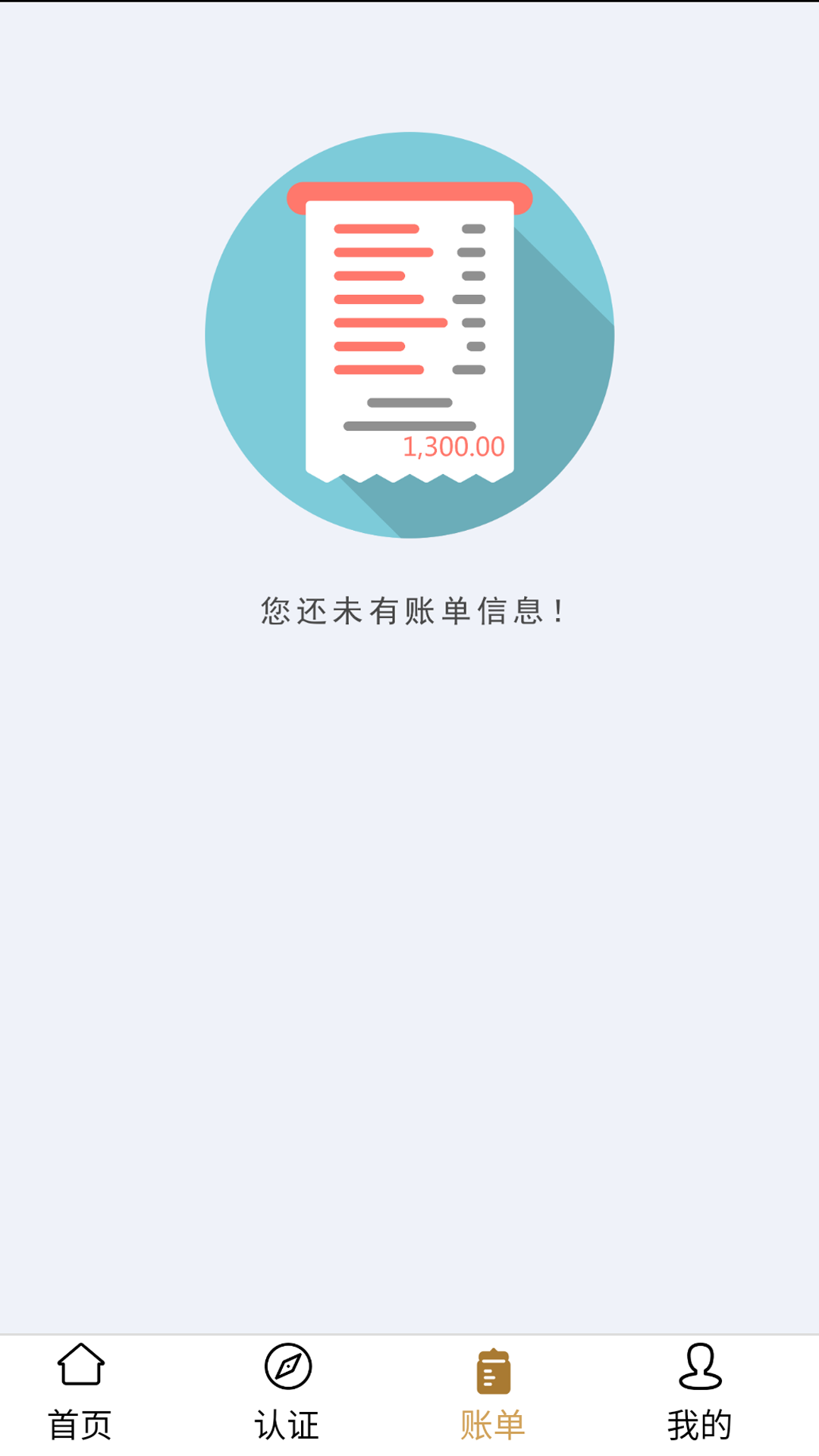Open the 我的 profile tab
The width and height of the screenshot is (819, 1456).
coord(699,1392)
